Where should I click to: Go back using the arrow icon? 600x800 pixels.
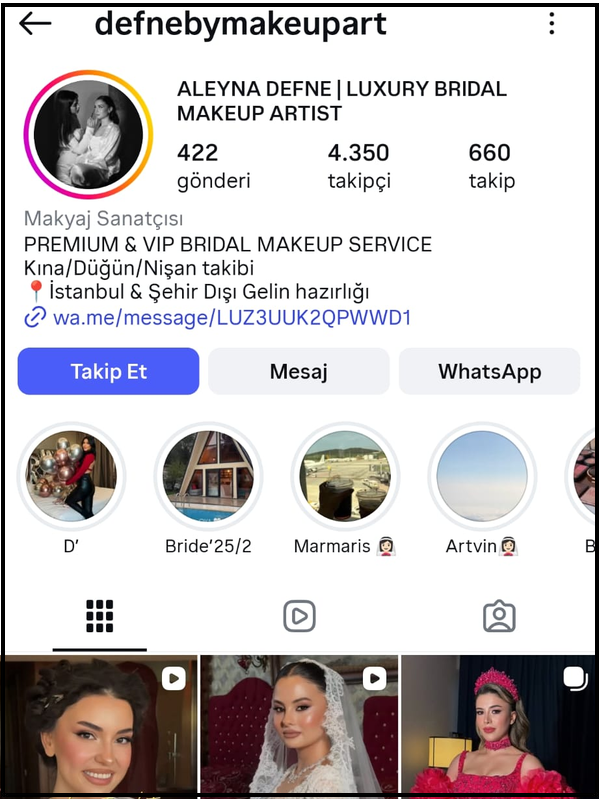[x=35, y=24]
